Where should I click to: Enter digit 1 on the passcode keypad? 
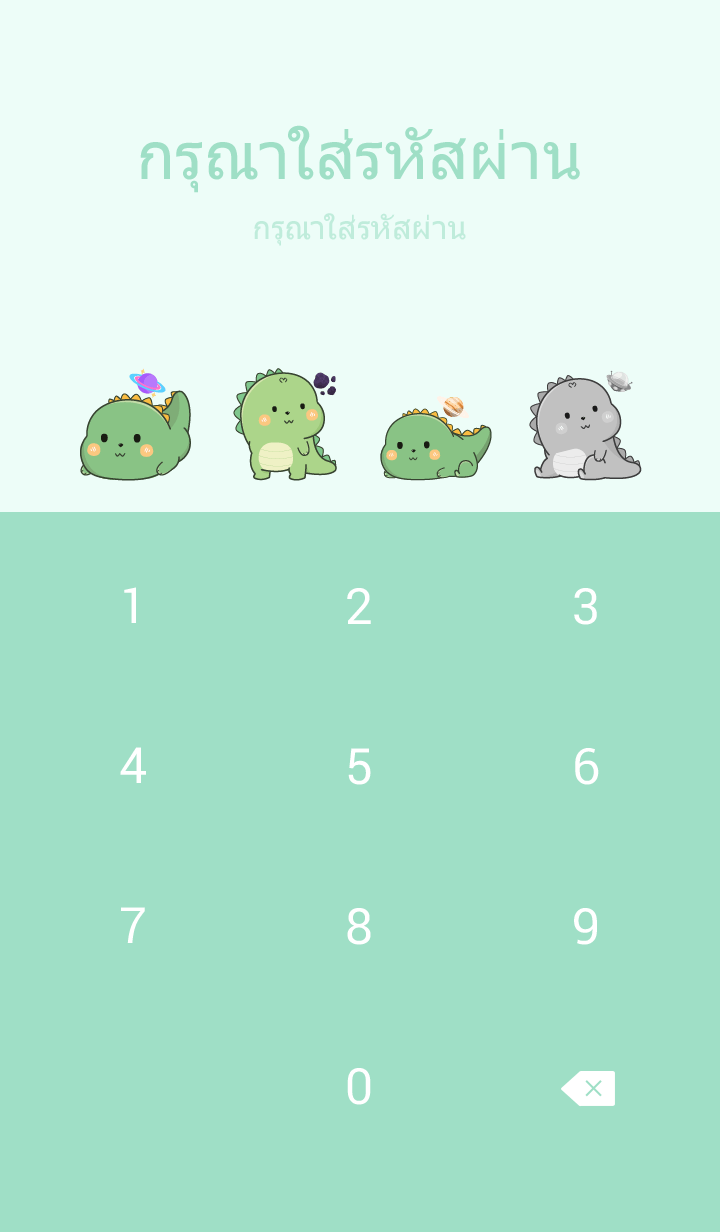(132, 607)
